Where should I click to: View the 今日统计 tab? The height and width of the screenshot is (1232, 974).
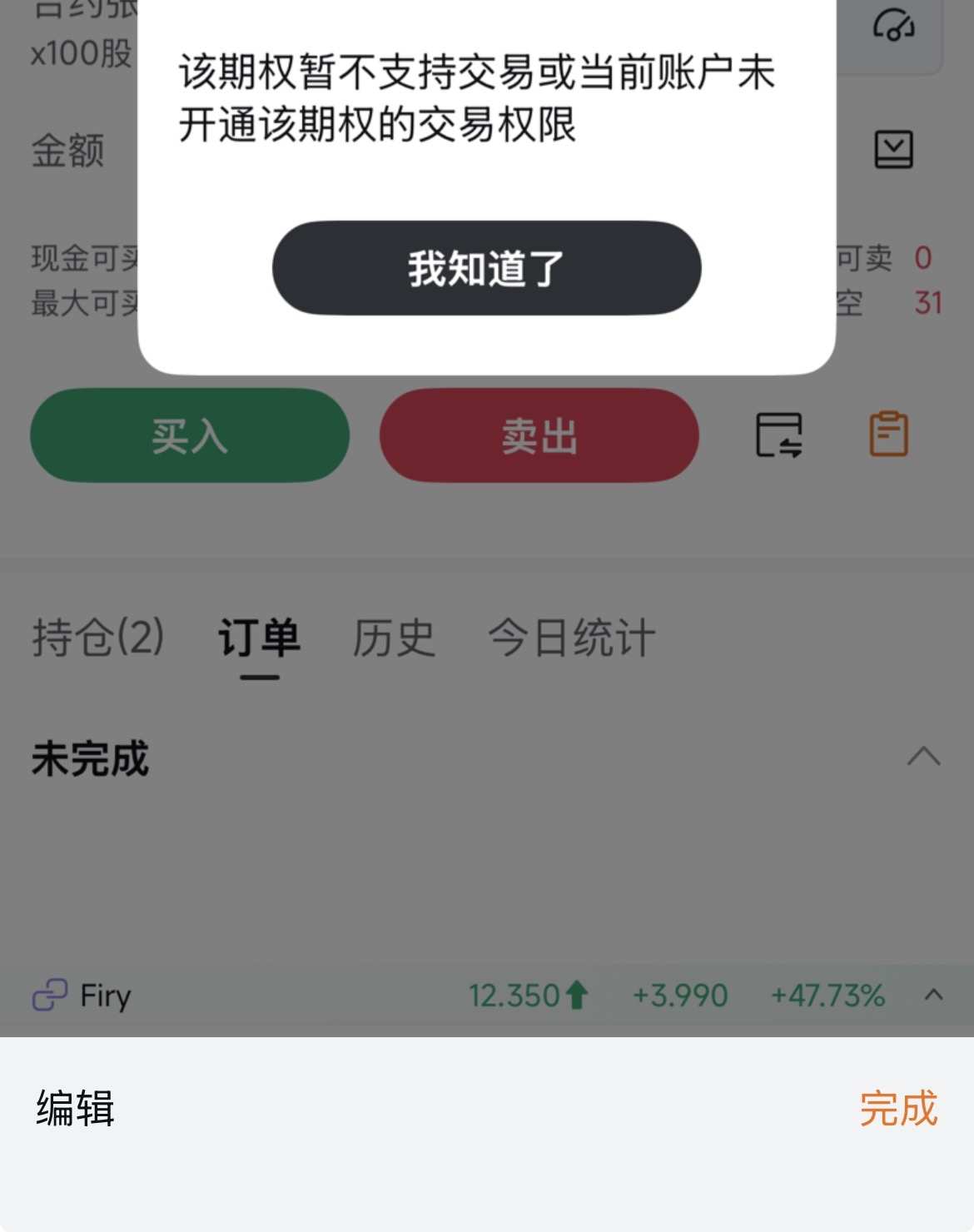(571, 638)
